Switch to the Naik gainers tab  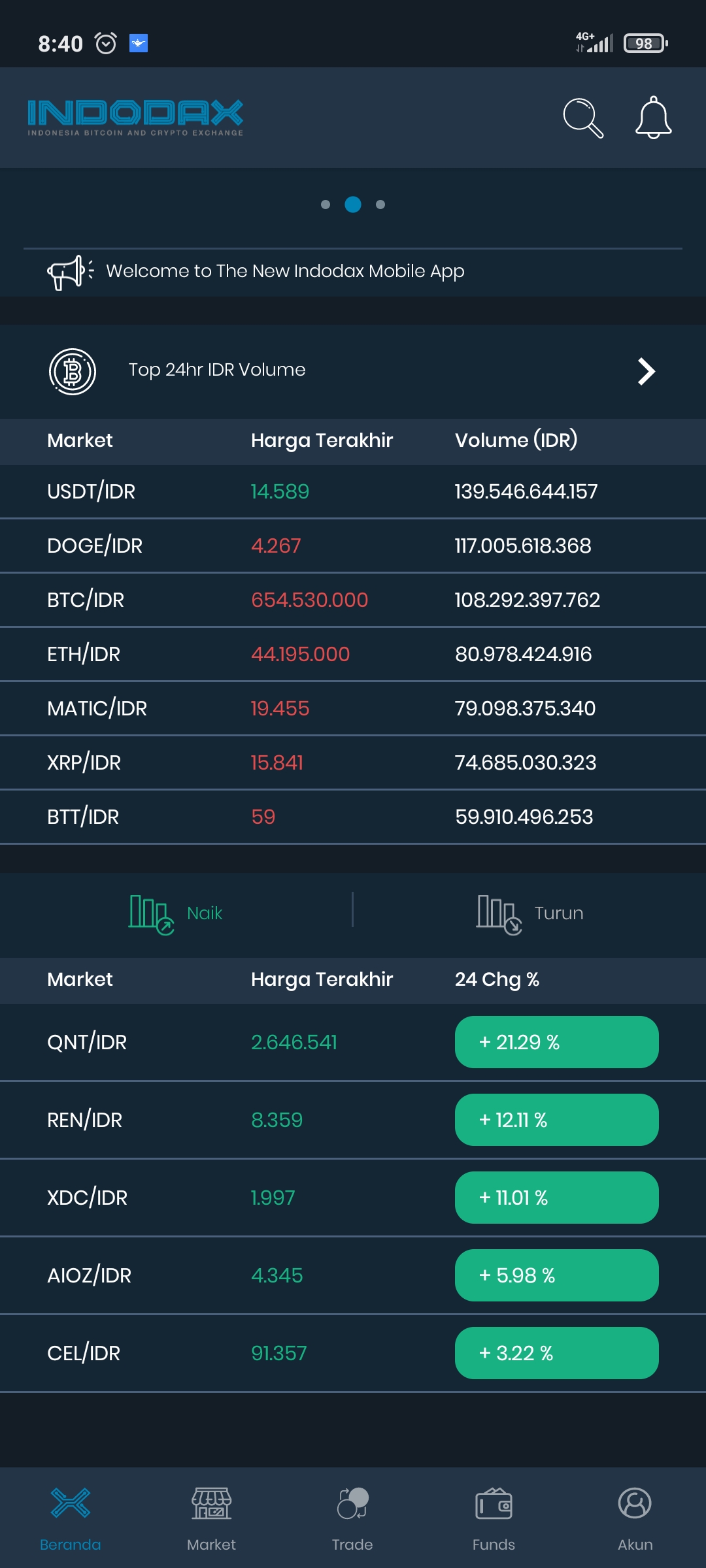click(176, 913)
